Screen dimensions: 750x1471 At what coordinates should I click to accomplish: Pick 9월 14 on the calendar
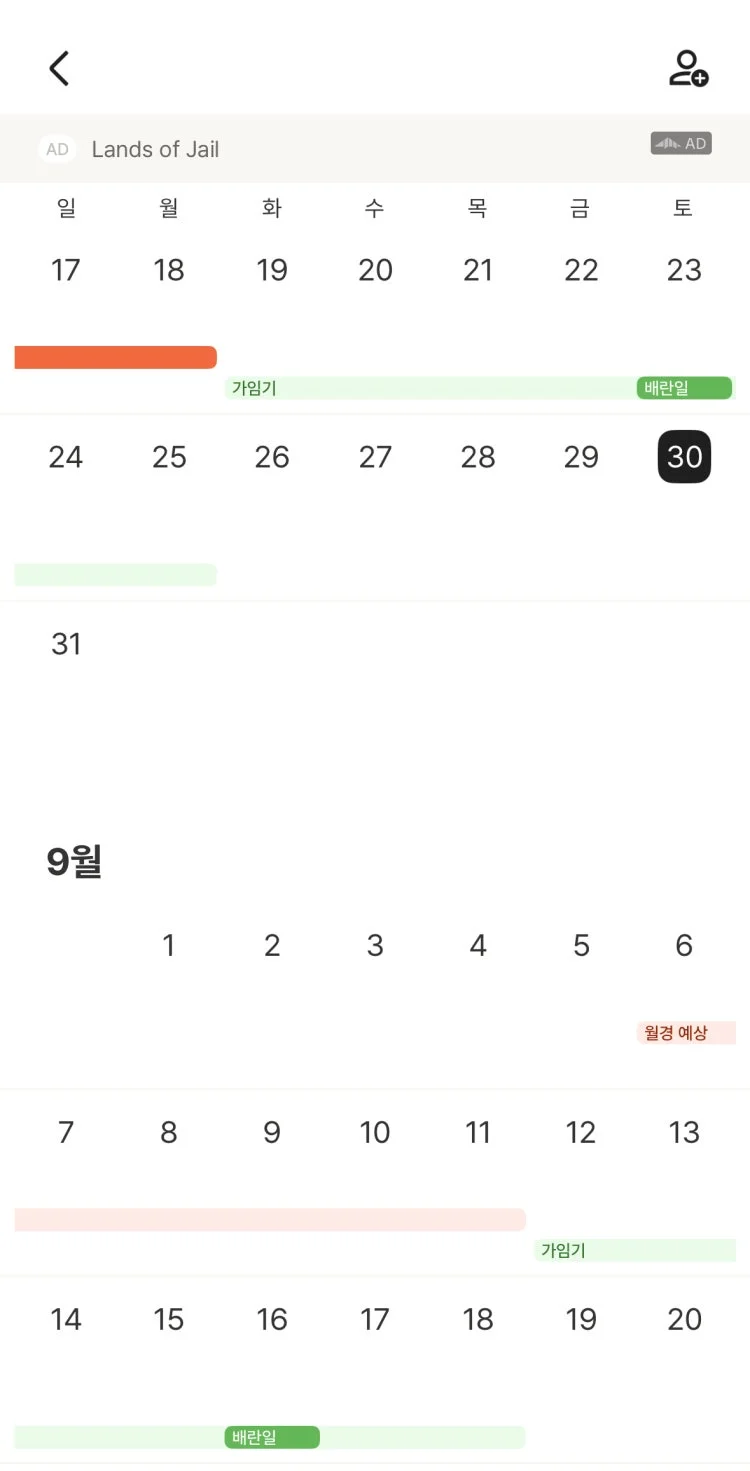point(66,1320)
